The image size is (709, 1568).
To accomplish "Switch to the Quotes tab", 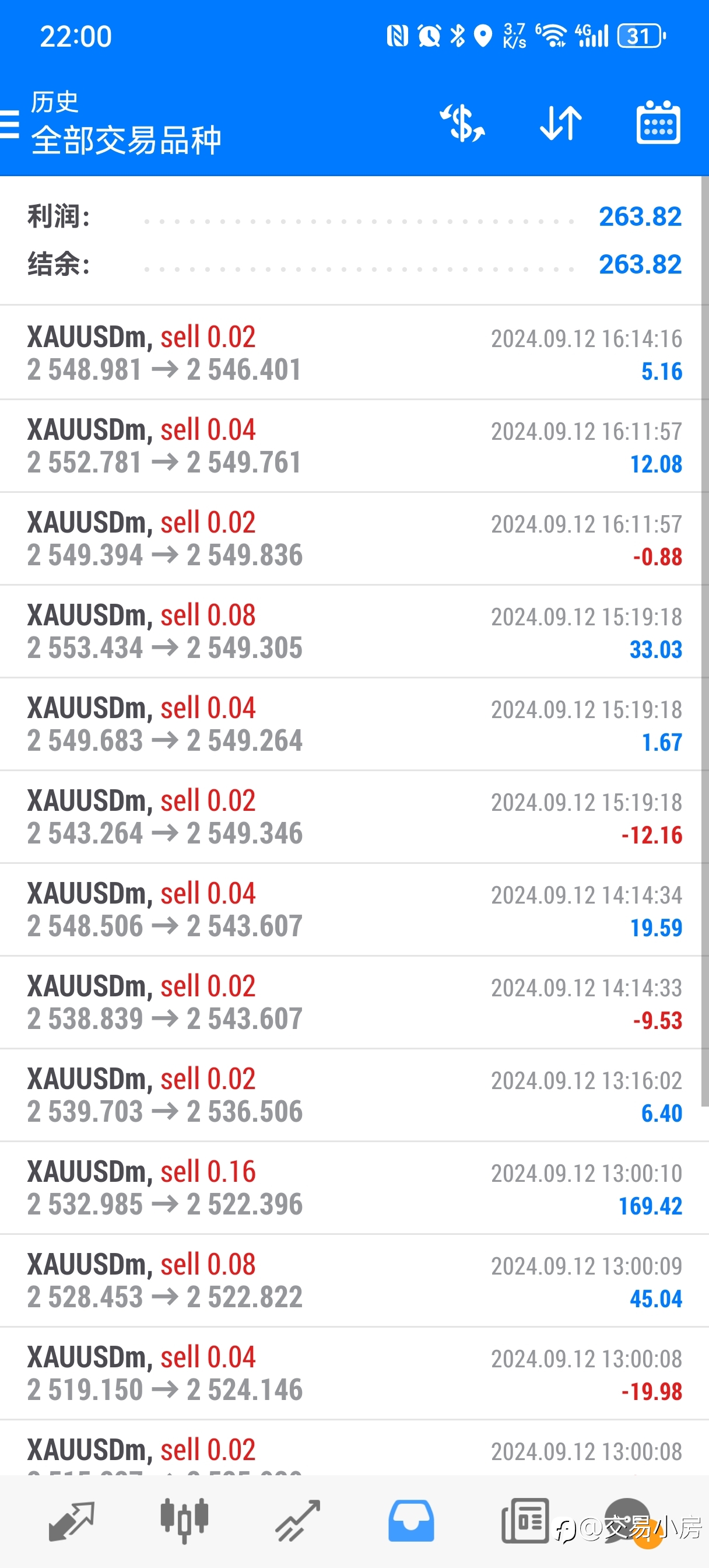I will (71, 1521).
